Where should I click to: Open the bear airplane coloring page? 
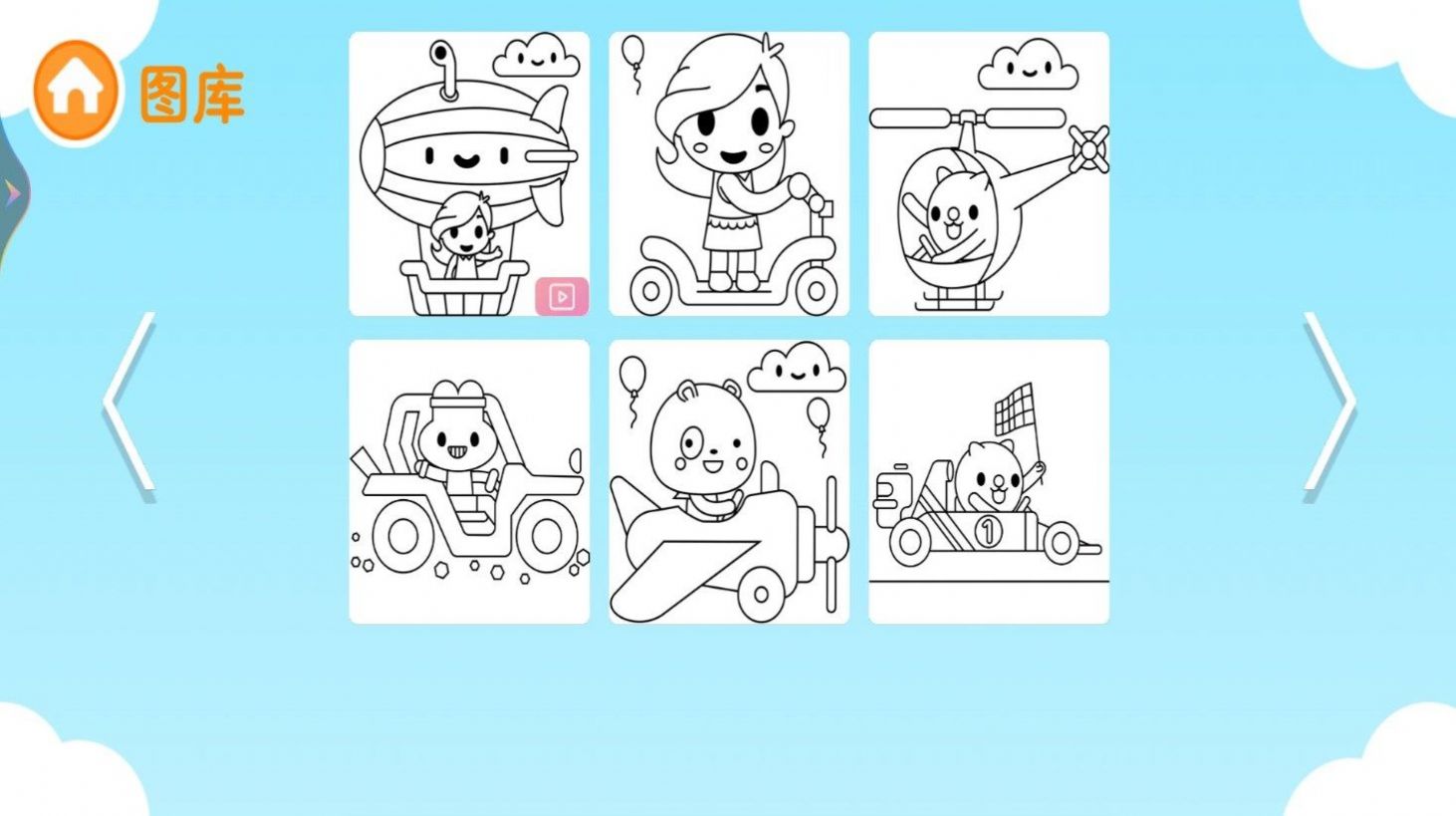click(729, 481)
